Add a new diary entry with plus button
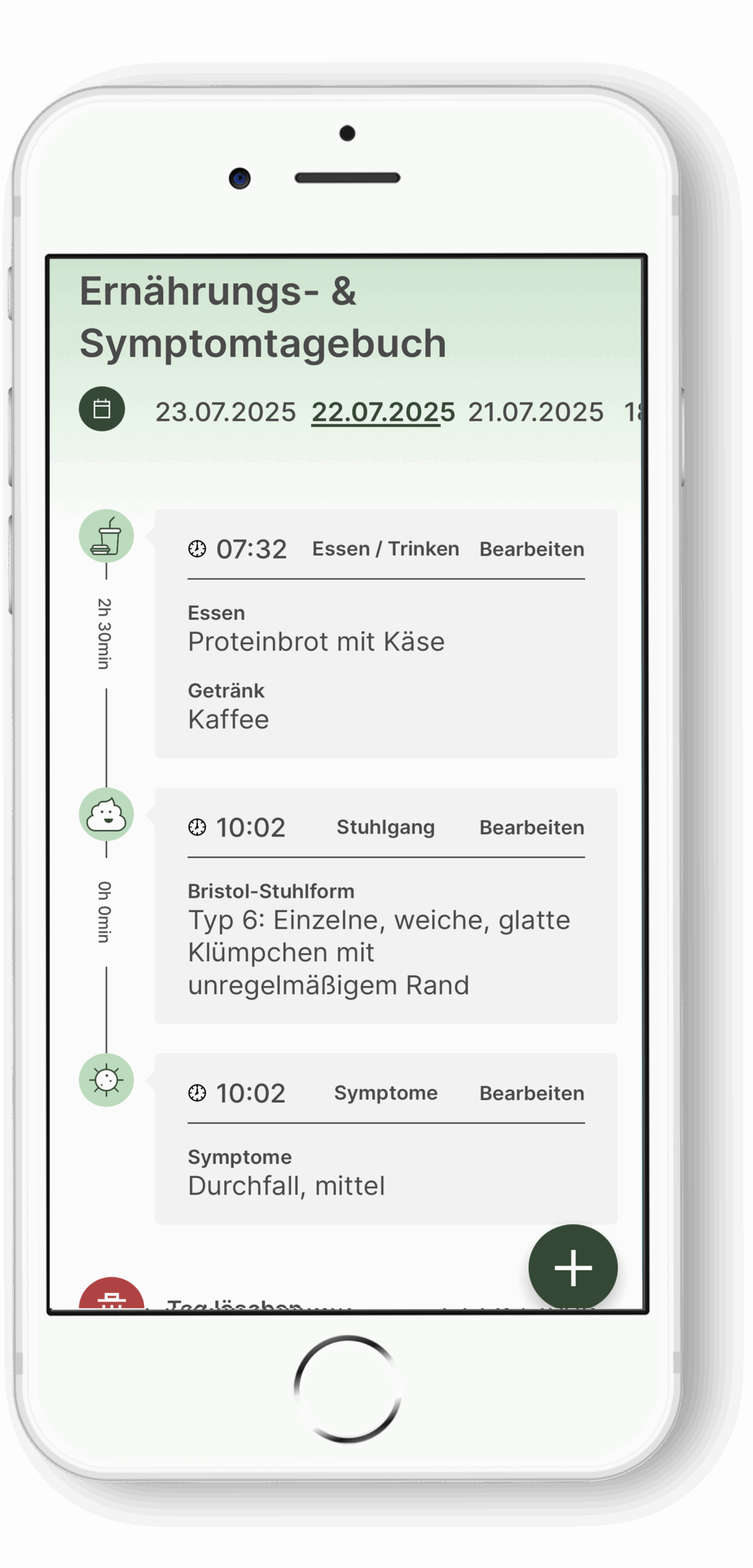Viewport: 753px width, 1568px height. pos(572,1267)
